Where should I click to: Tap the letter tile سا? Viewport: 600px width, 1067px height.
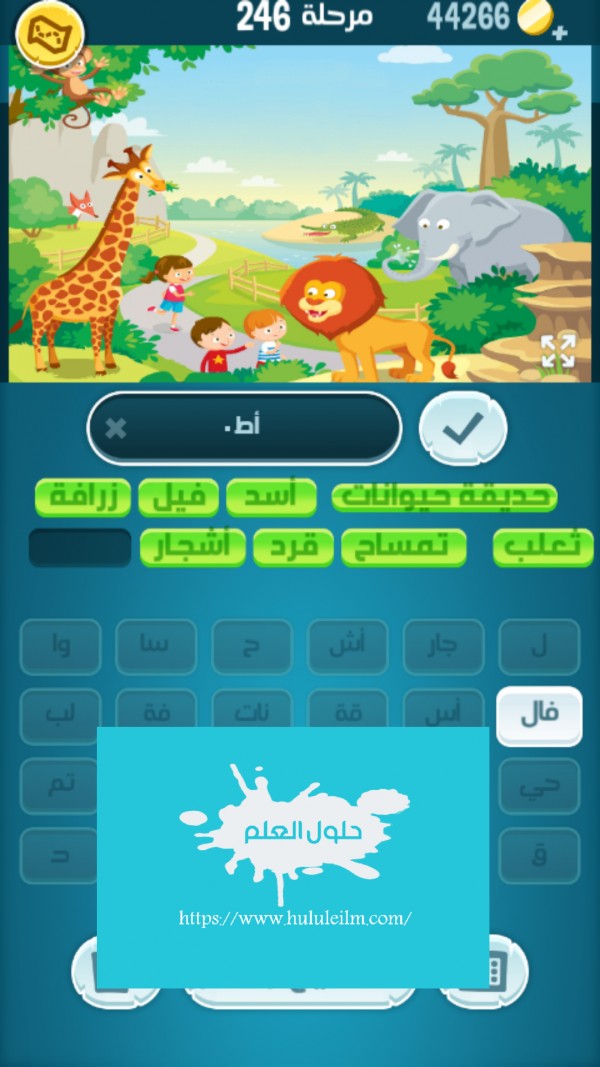point(156,647)
